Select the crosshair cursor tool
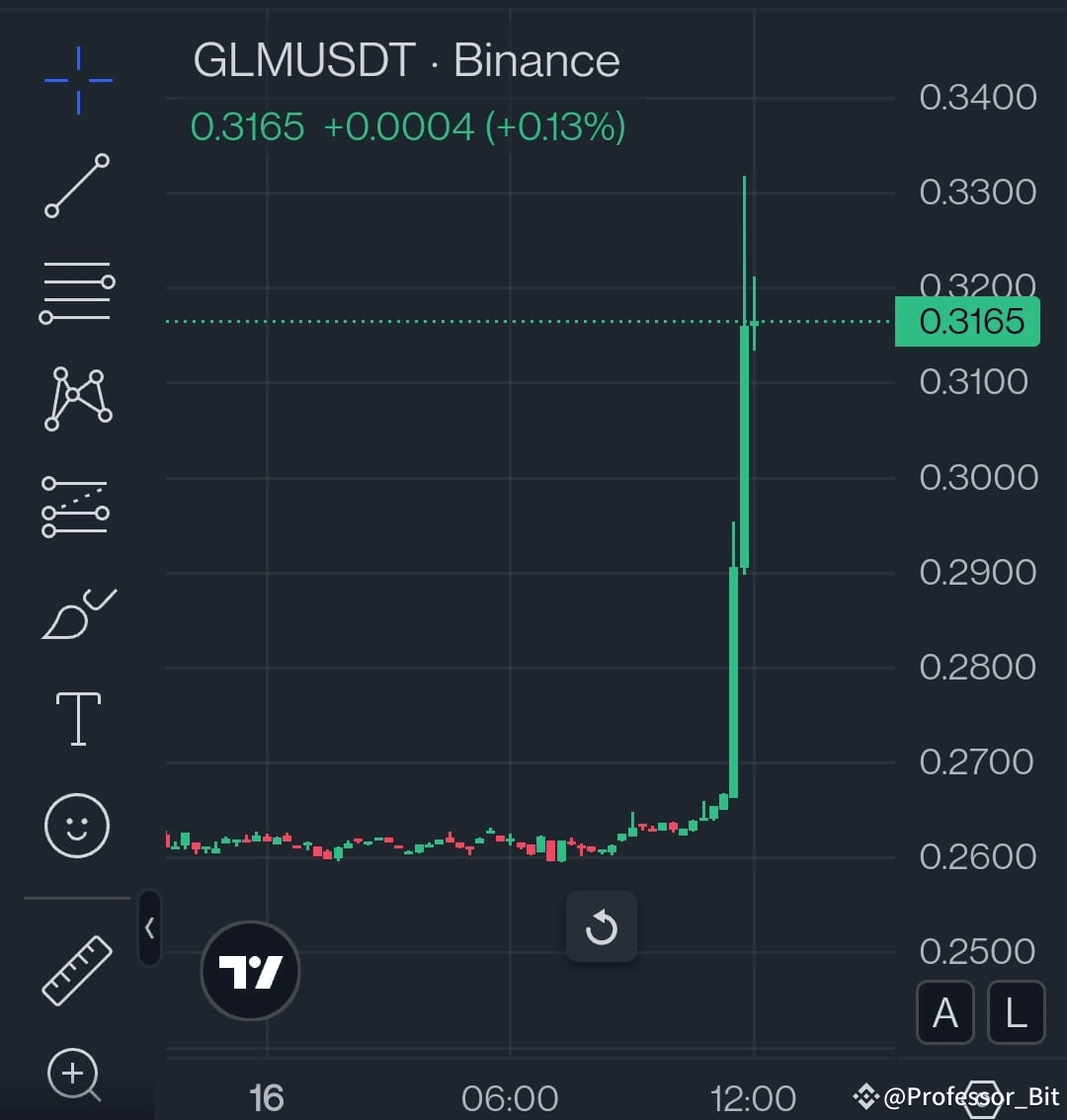1067x1120 pixels. tap(77, 81)
